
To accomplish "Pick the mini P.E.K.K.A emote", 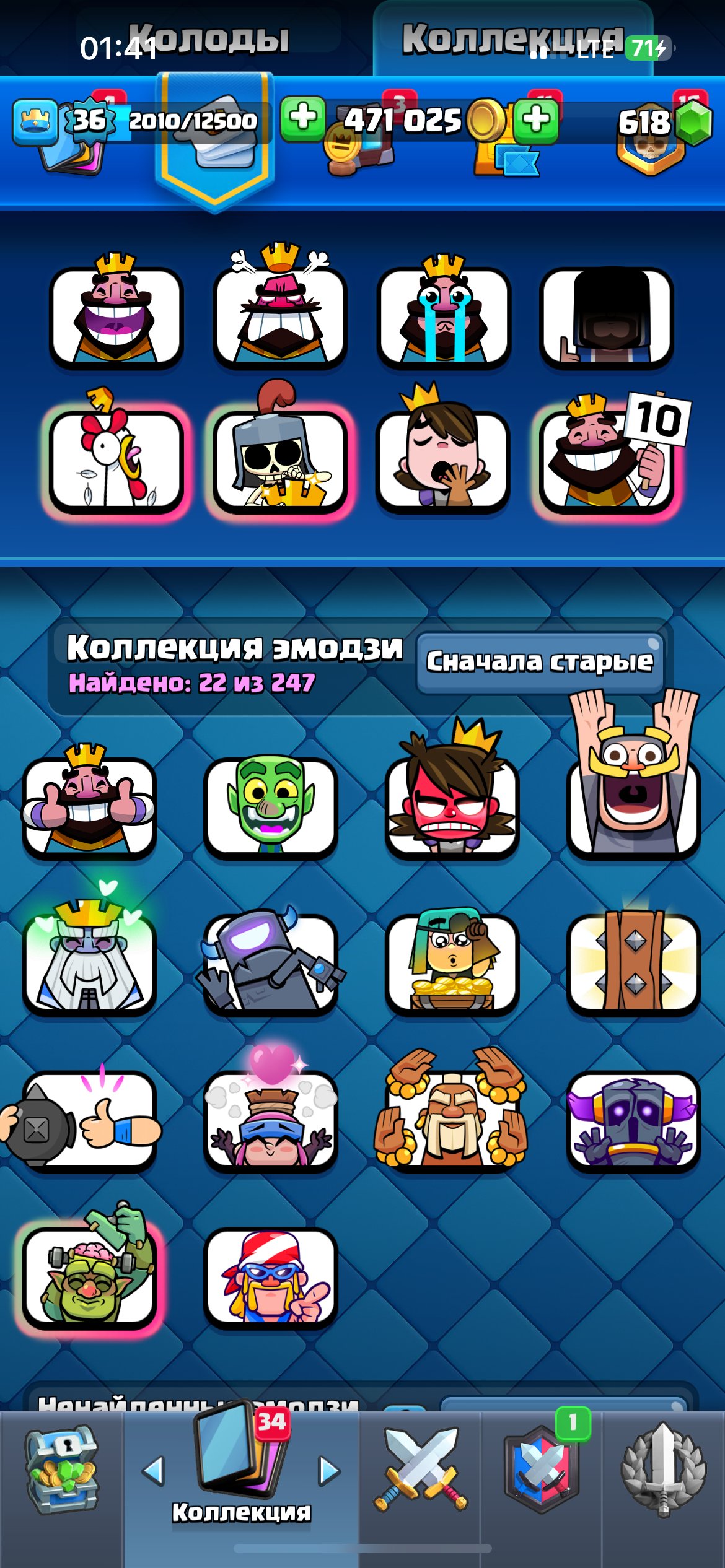I will click(x=270, y=961).
